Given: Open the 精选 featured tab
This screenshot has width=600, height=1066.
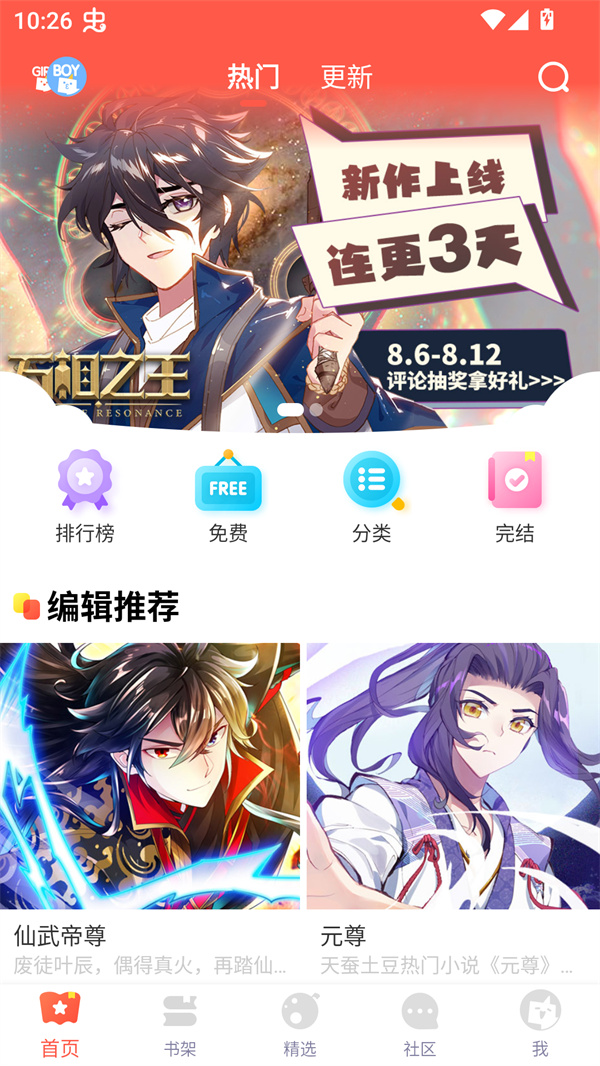Looking at the screenshot, I should 300,1025.
